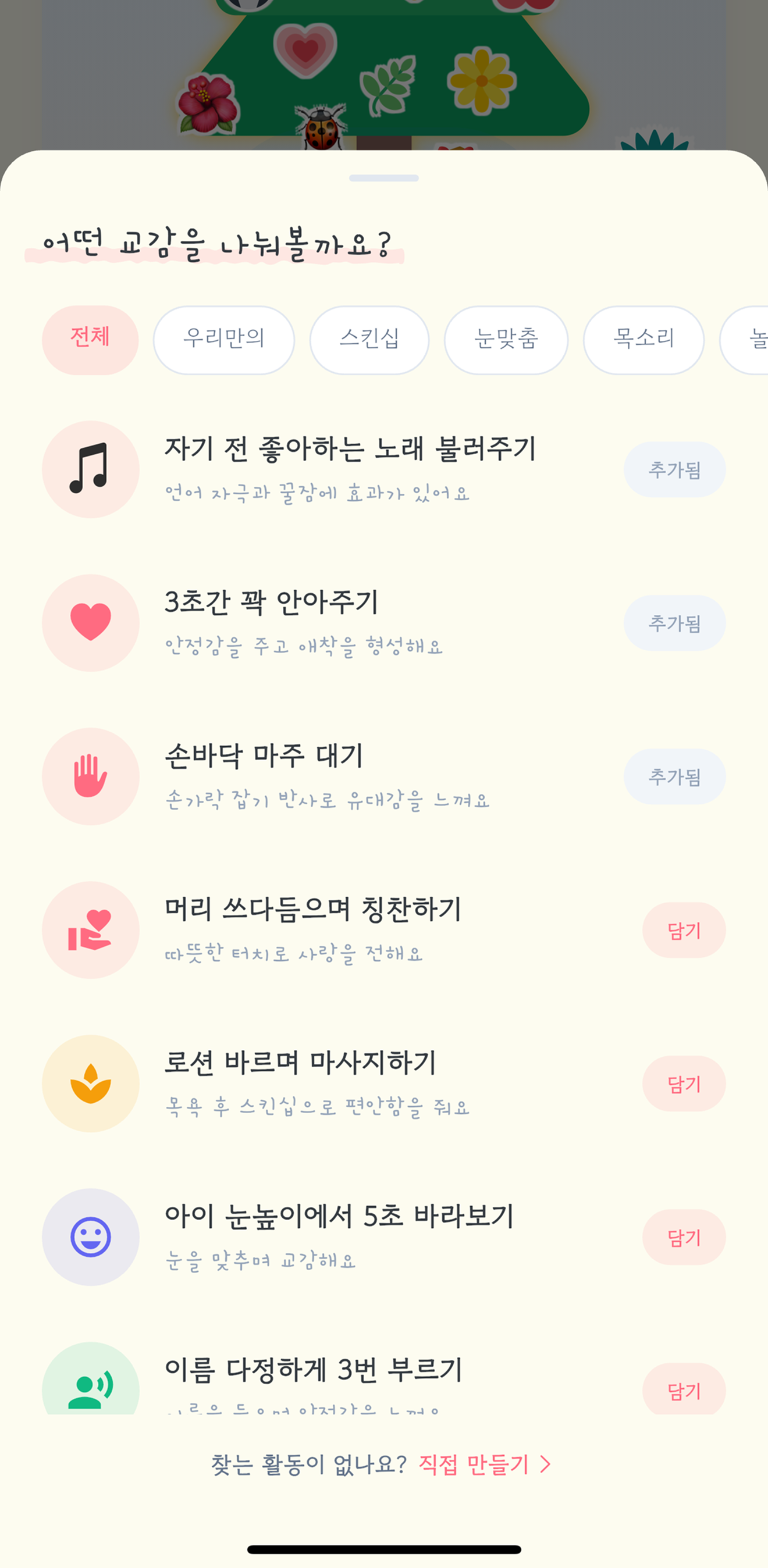Image resolution: width=768 pixels, height=1568 pixels.
Task: Select the yellow sprout icon for the lotion massage
Action: point(90,1083)
